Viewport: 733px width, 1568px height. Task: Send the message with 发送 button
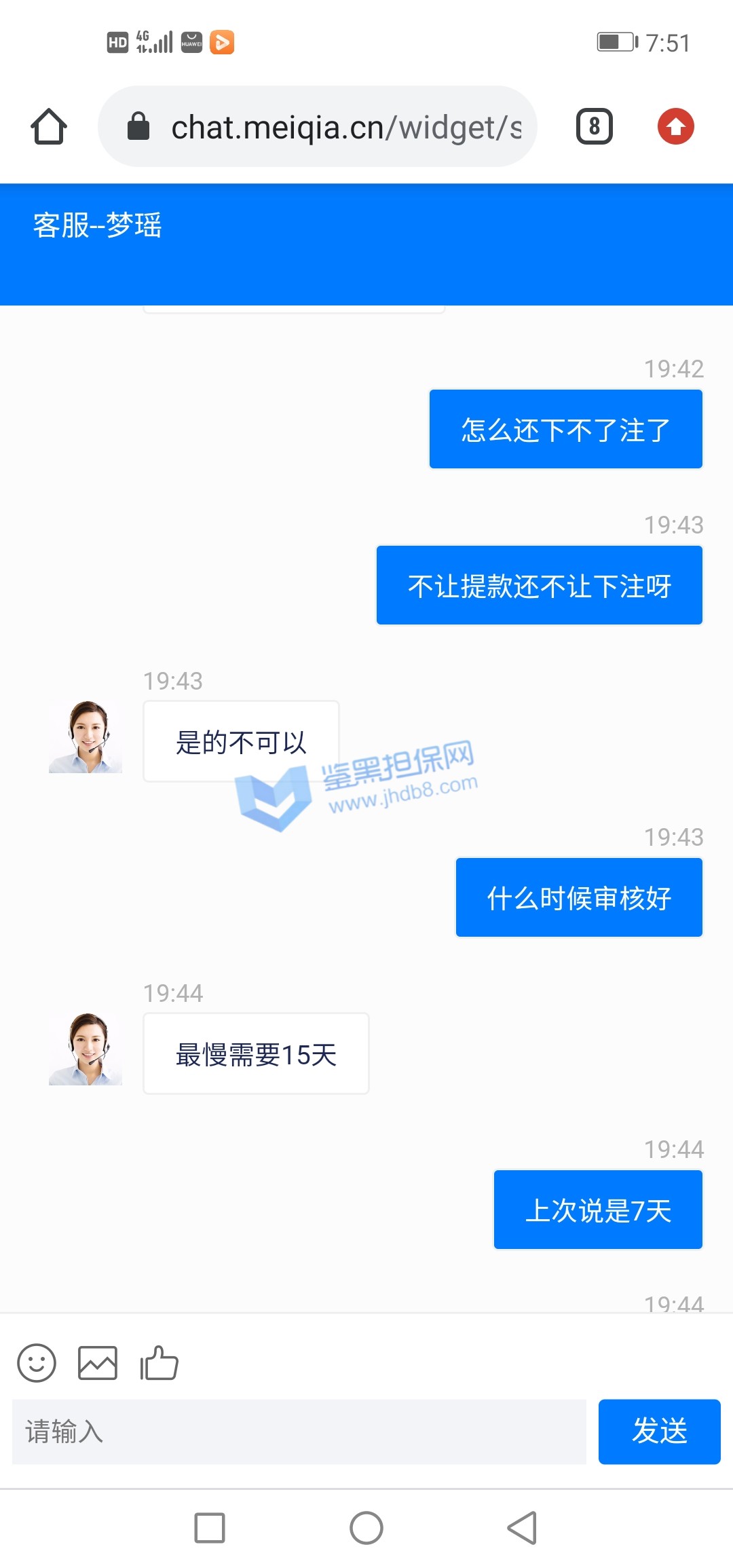(x=659, y=1432)
